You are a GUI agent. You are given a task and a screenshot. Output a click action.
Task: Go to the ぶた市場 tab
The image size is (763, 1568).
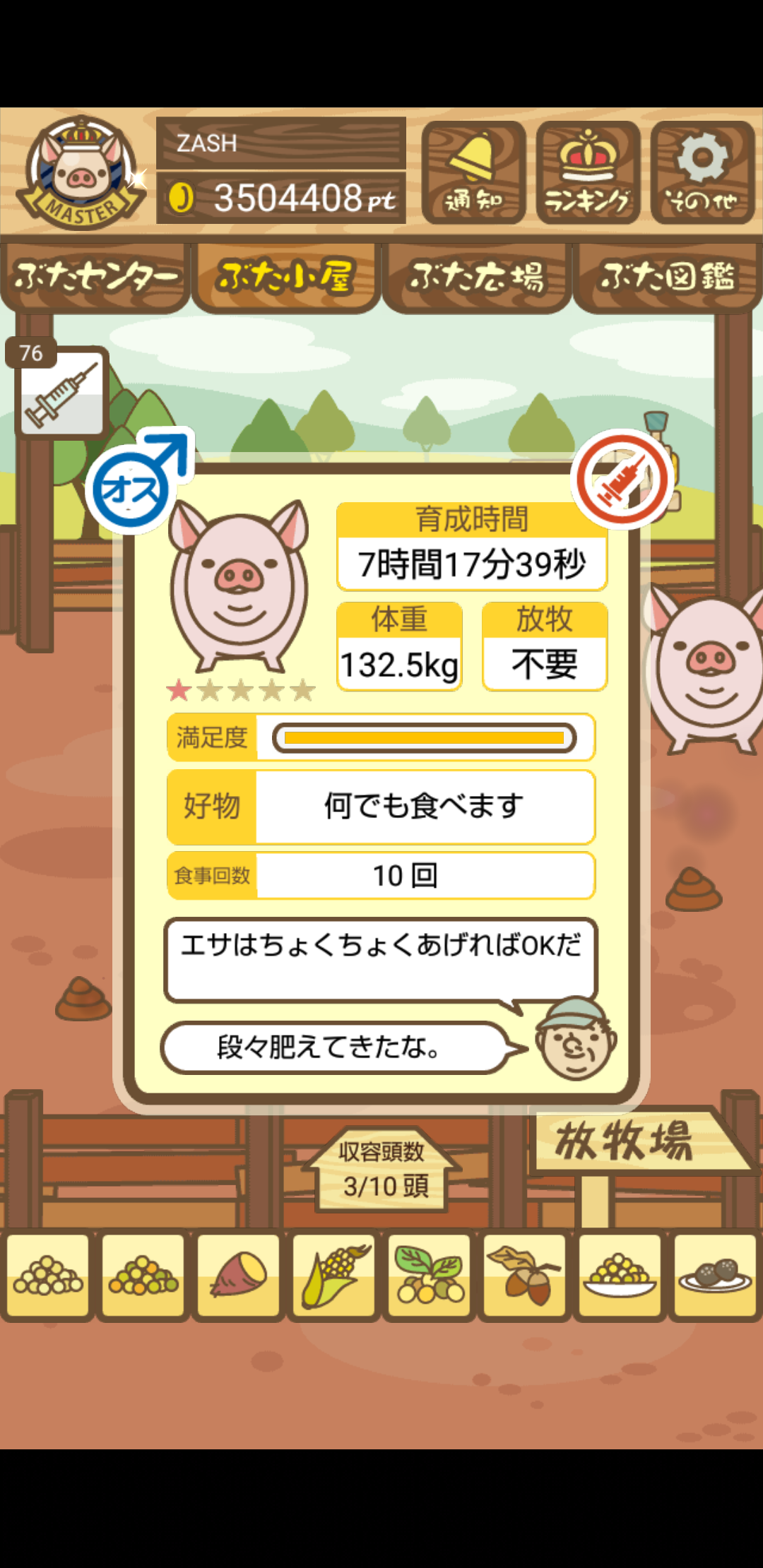point(477,277)
